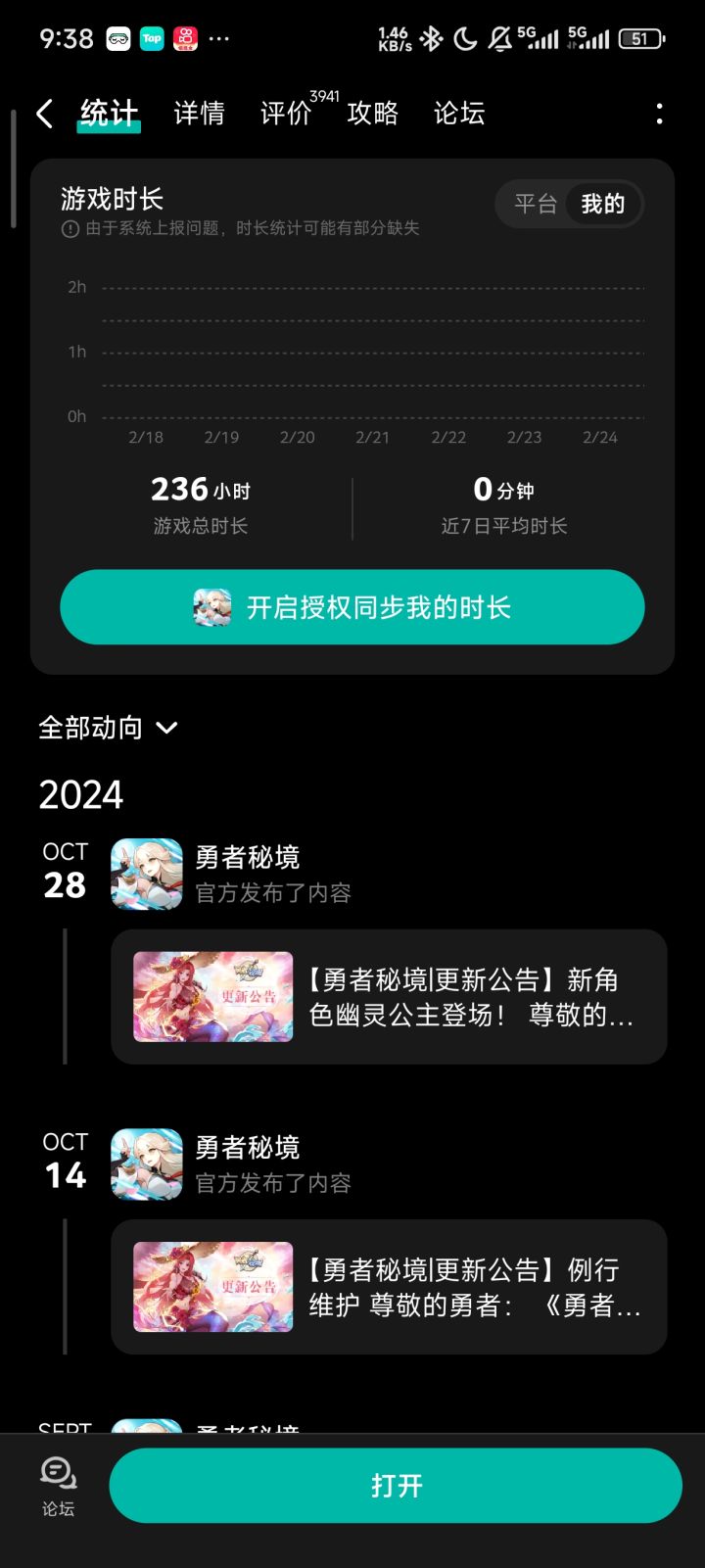Switch playtime view to 平台
Screen dimensions: 705x1568
tap(535, 205)
